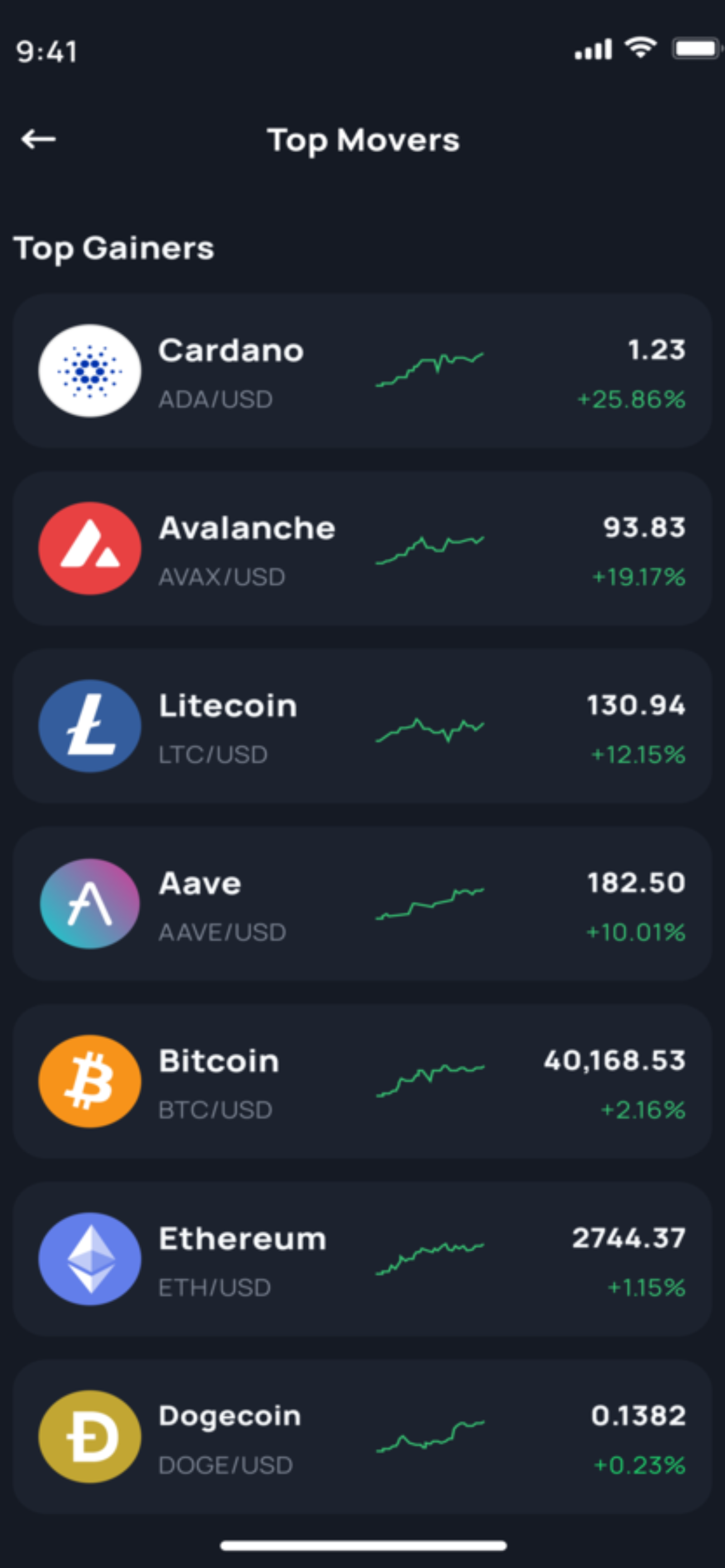Screen dimensions: 725x1568
Task: Tap the Bitcoin BTC/USD card
Action: point(362,1082)
